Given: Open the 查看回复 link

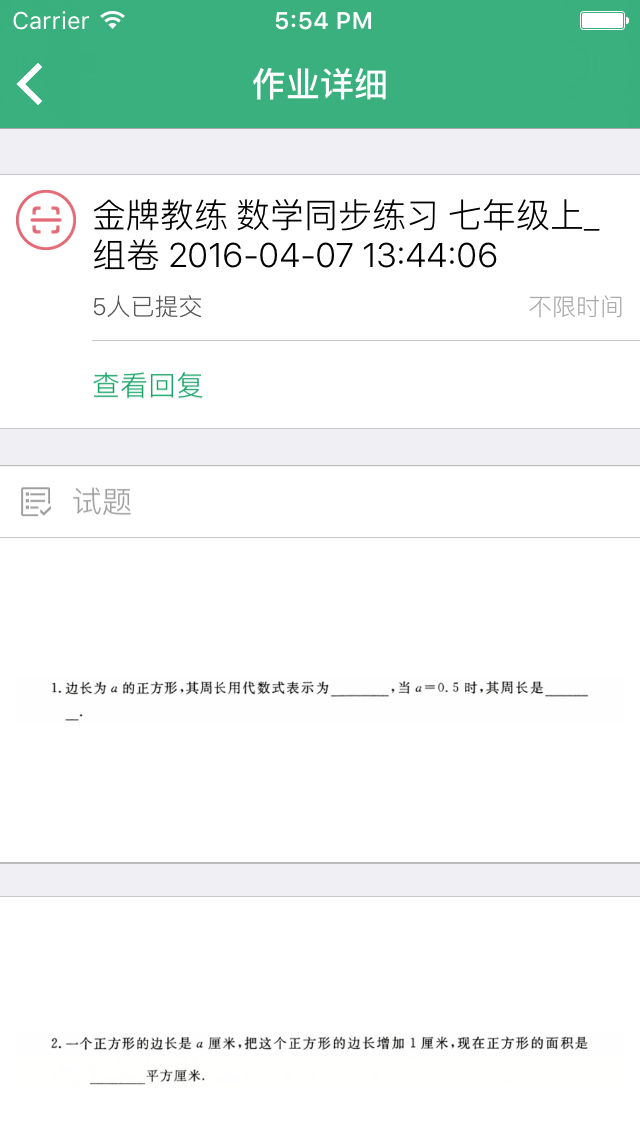Looking at the screenshot, I should pyautogui.click(x=148, y=385).
